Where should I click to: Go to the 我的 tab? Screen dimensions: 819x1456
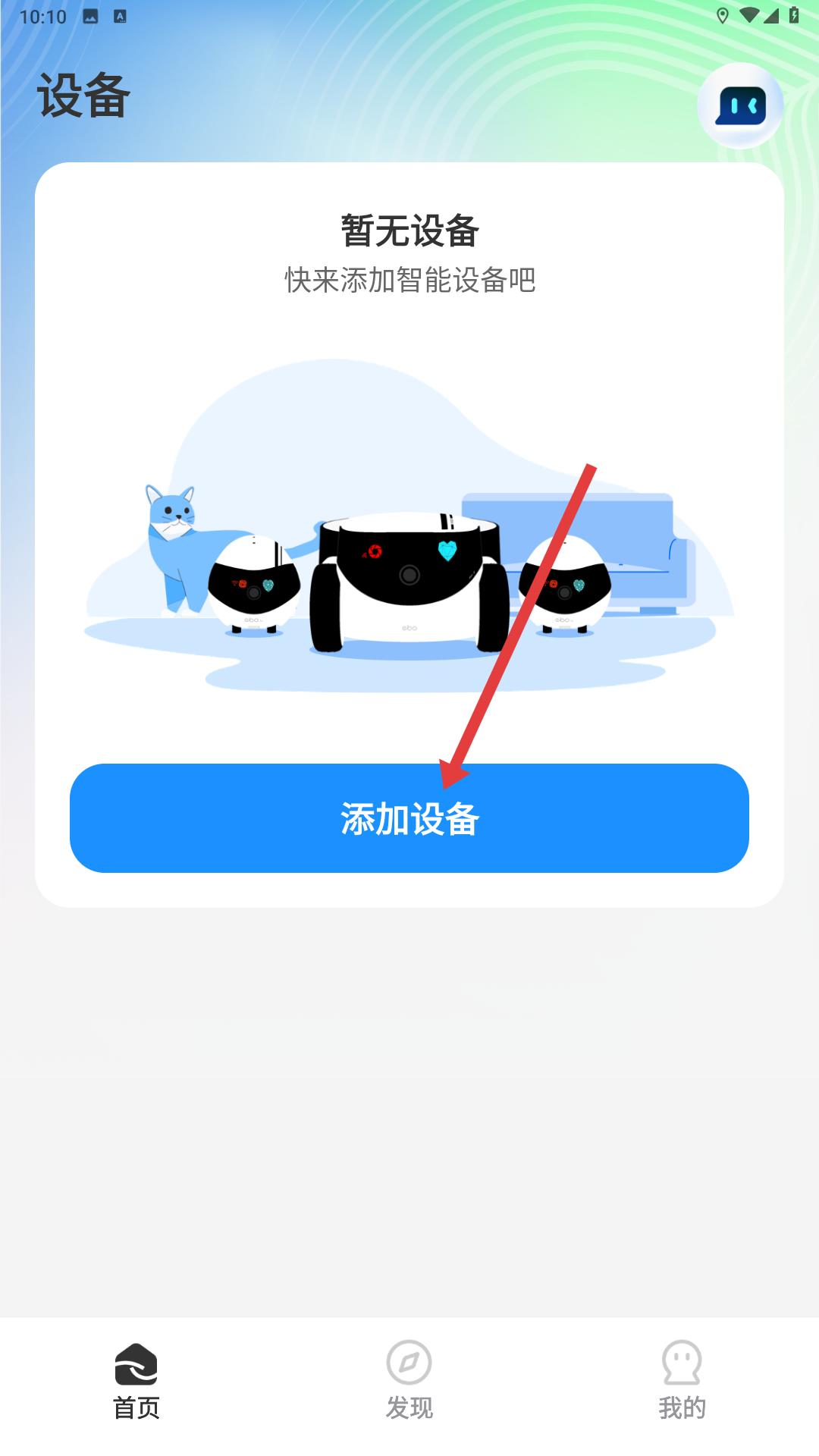coord(682,1379)
